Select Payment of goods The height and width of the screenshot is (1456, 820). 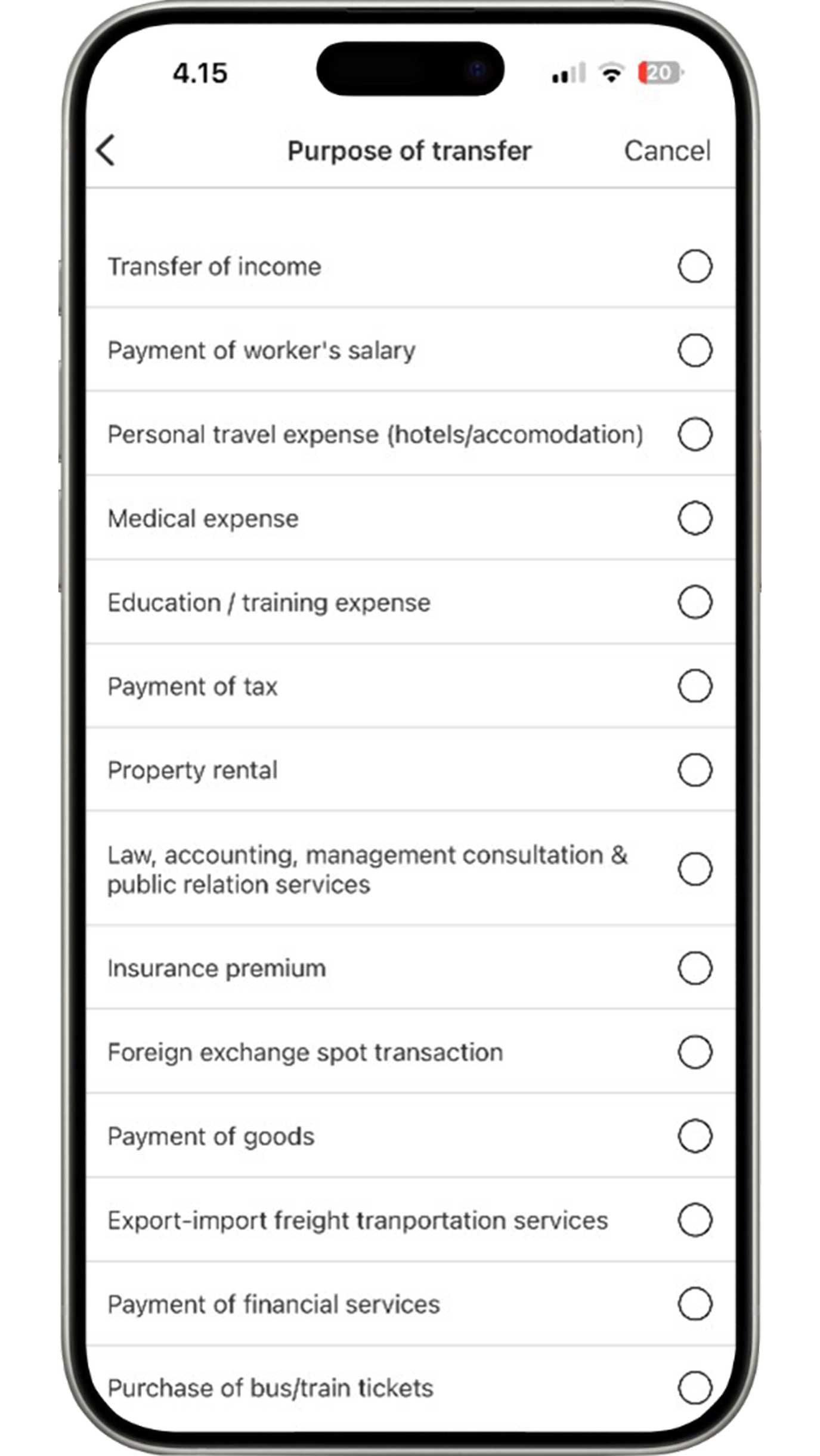point(410,1136)
